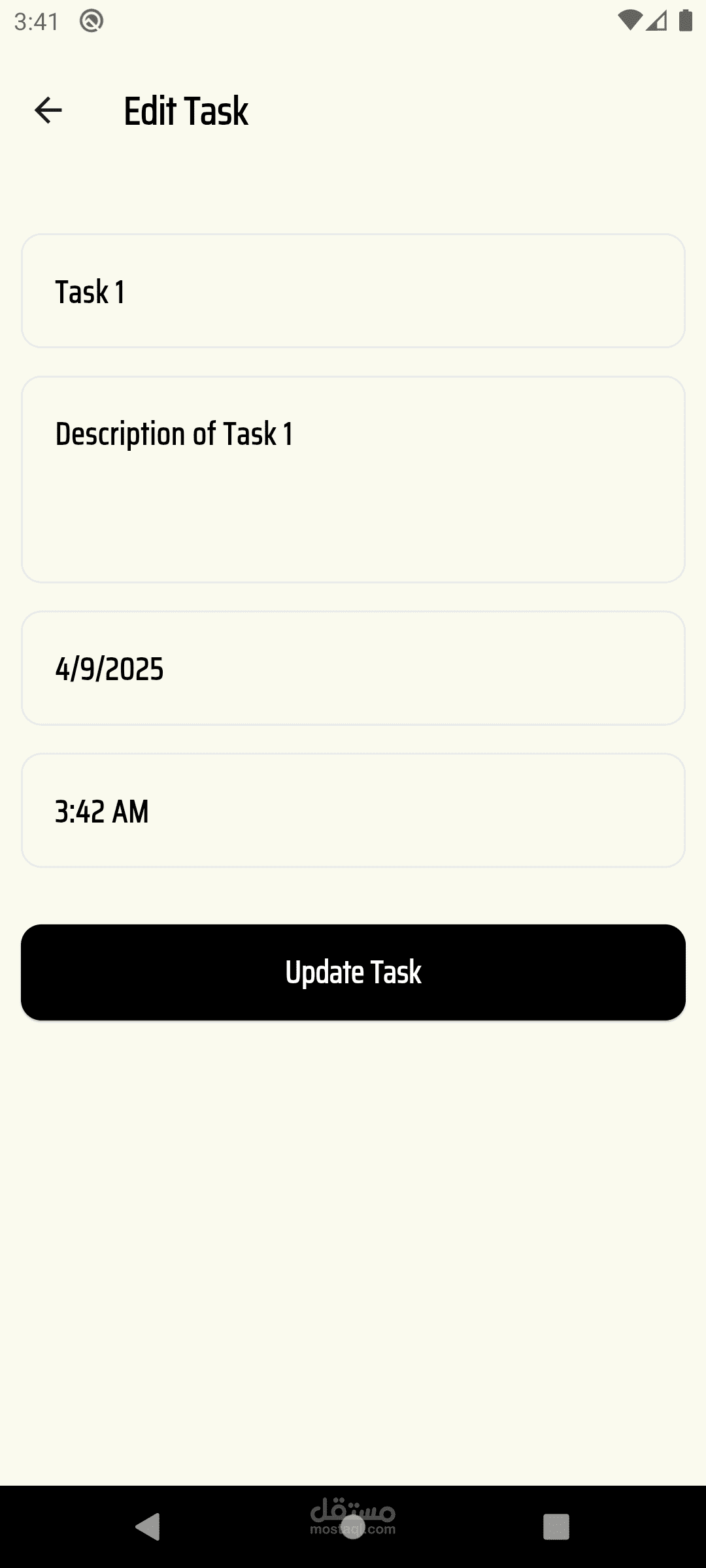Go back using the app bar arrow
The height and width of the screenshot is (1568, 706).
[48, 110]
